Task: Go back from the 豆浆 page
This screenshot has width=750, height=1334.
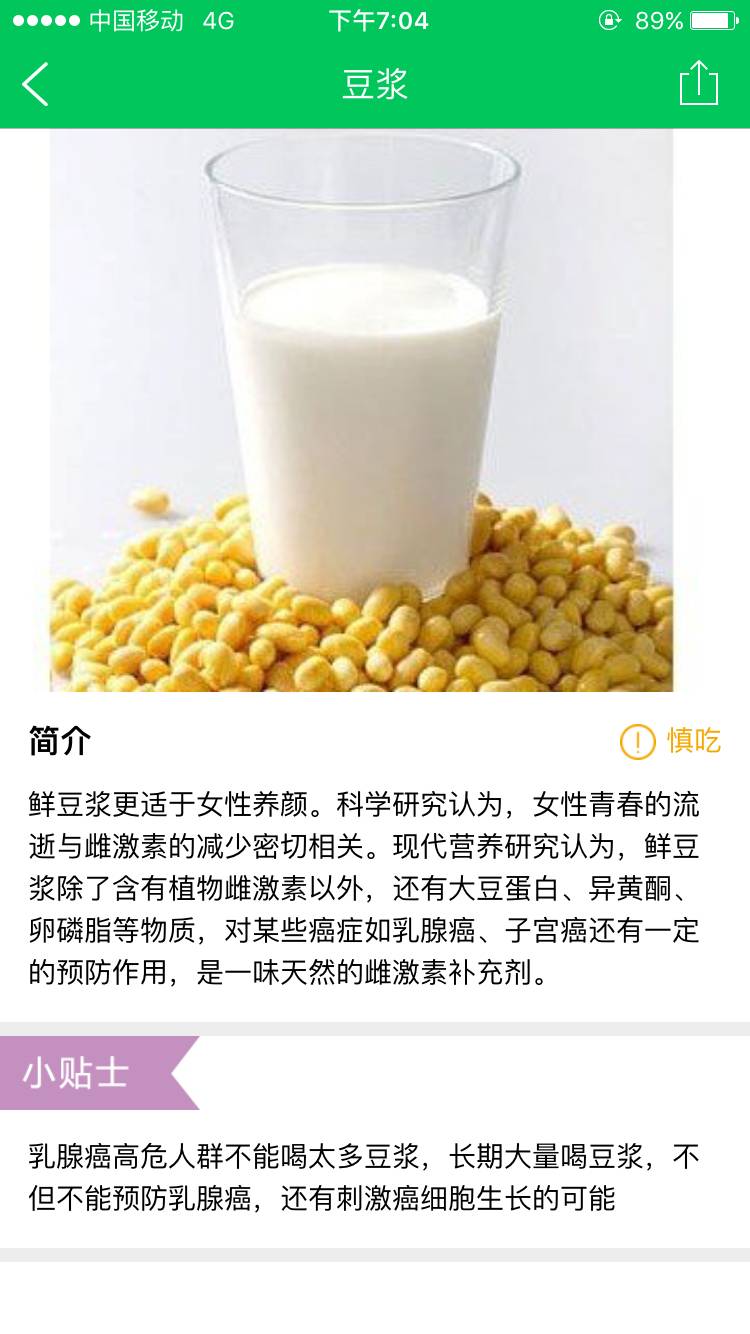Action: tap(36, 84)
